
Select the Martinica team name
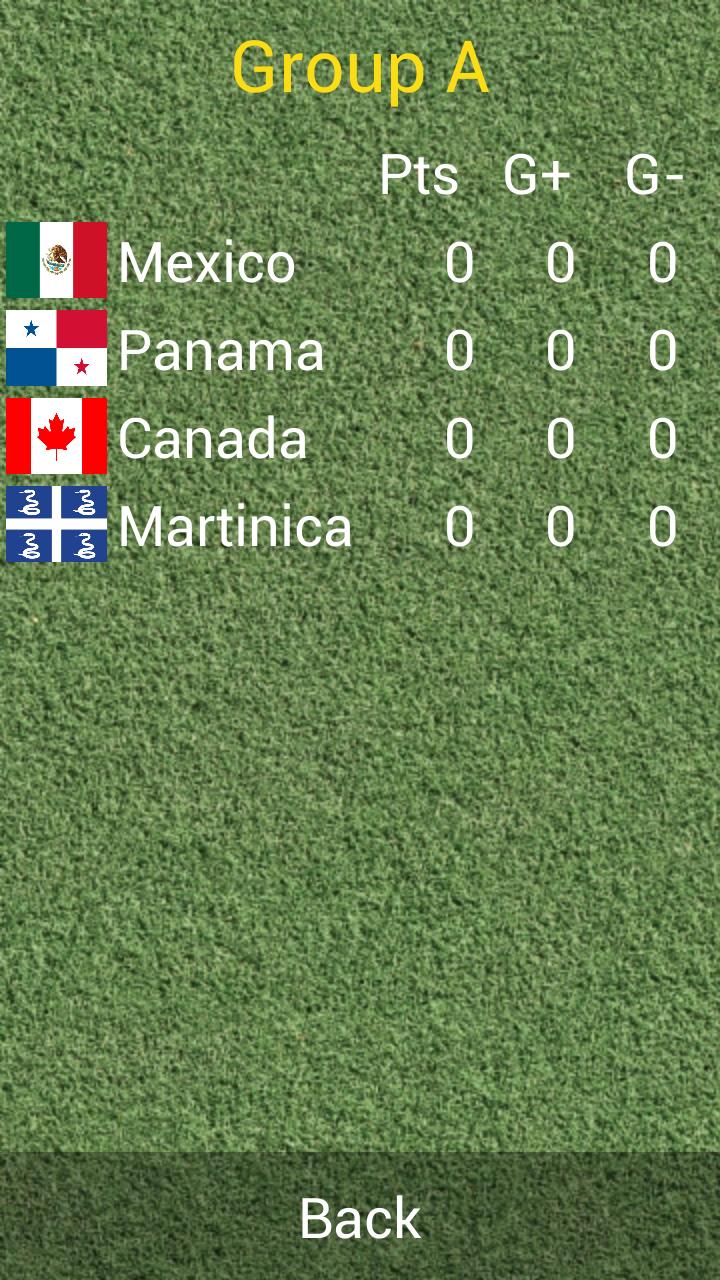coord(233,526)
